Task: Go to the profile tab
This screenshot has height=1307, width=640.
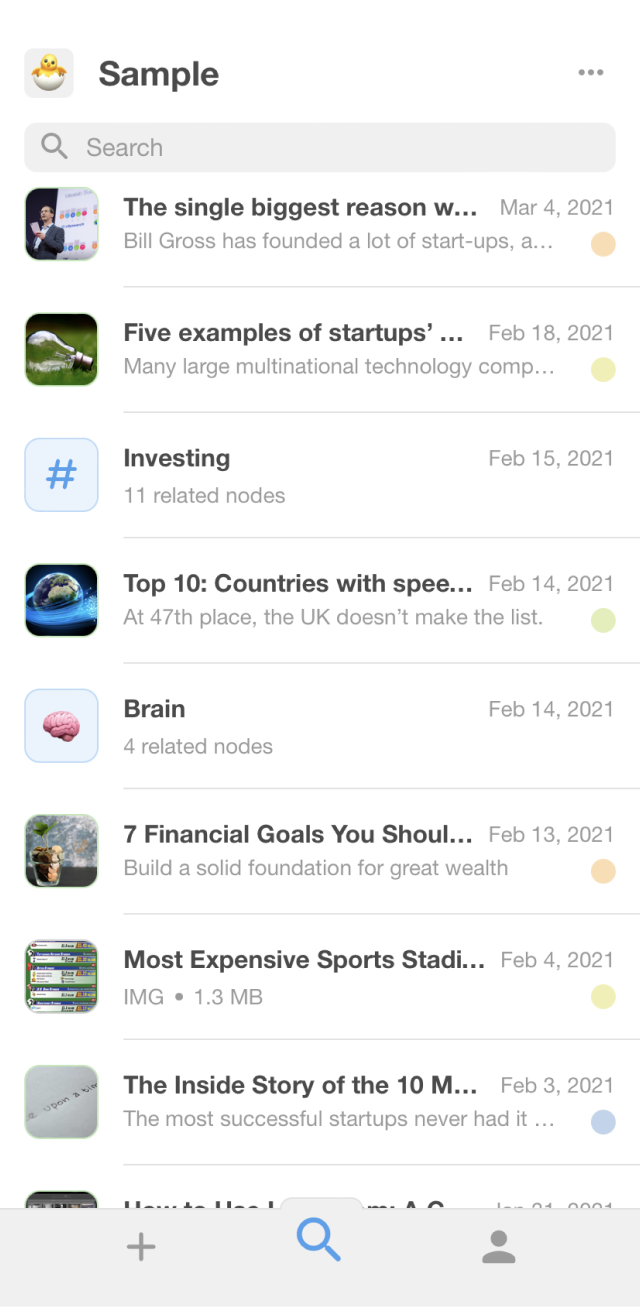Action: pos(498,1247)
